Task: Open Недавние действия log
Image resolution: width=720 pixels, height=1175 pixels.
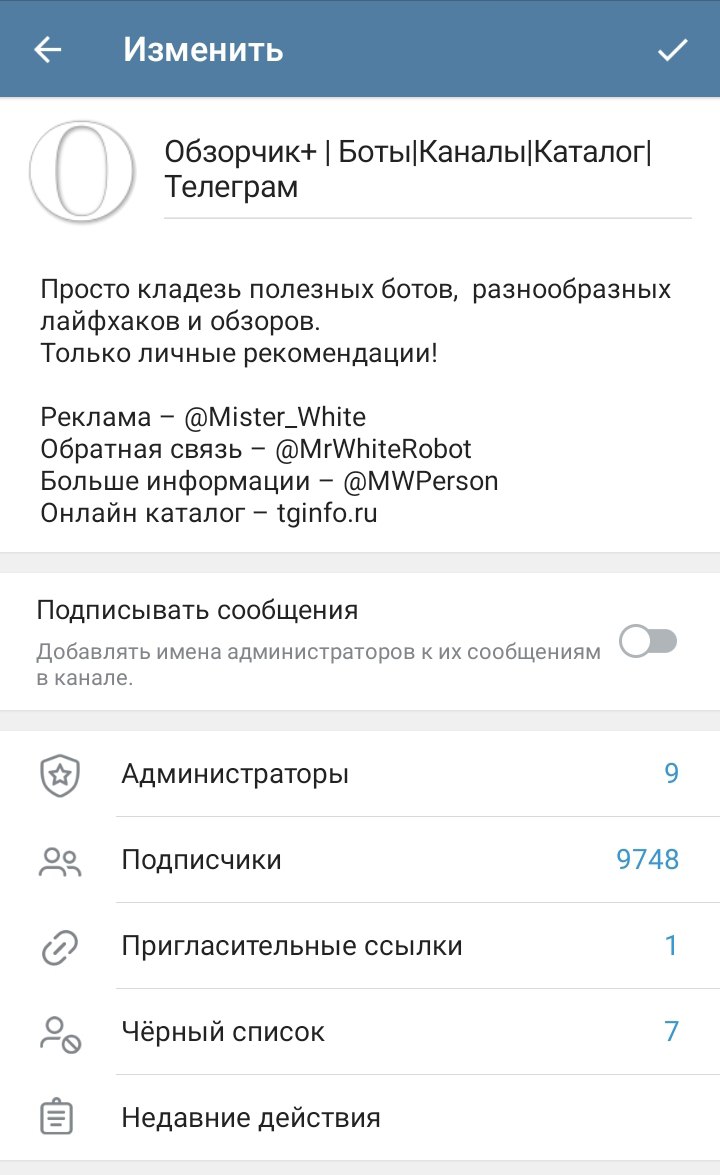Action: coord(360,1117)
